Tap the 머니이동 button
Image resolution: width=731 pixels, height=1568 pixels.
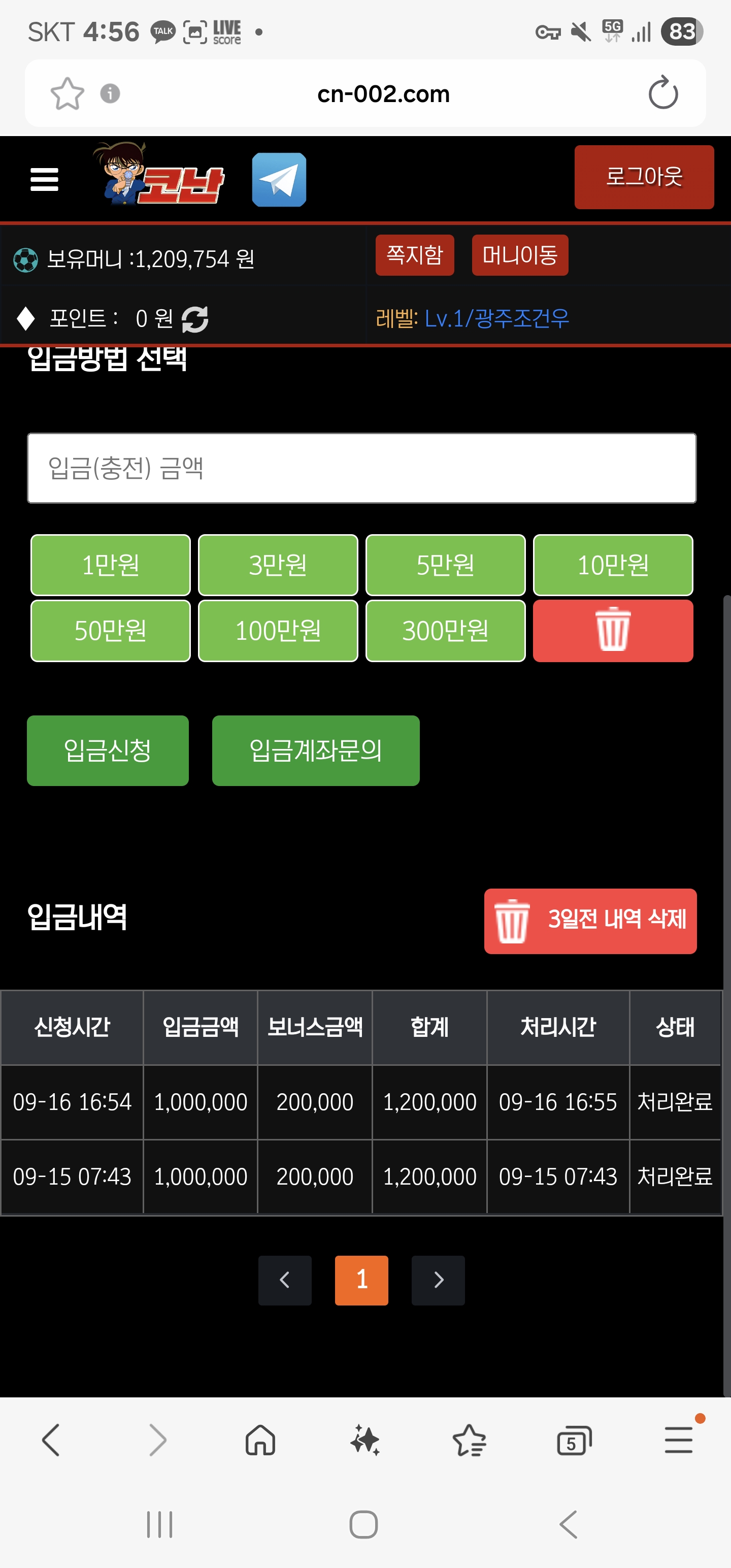[520, 255]
